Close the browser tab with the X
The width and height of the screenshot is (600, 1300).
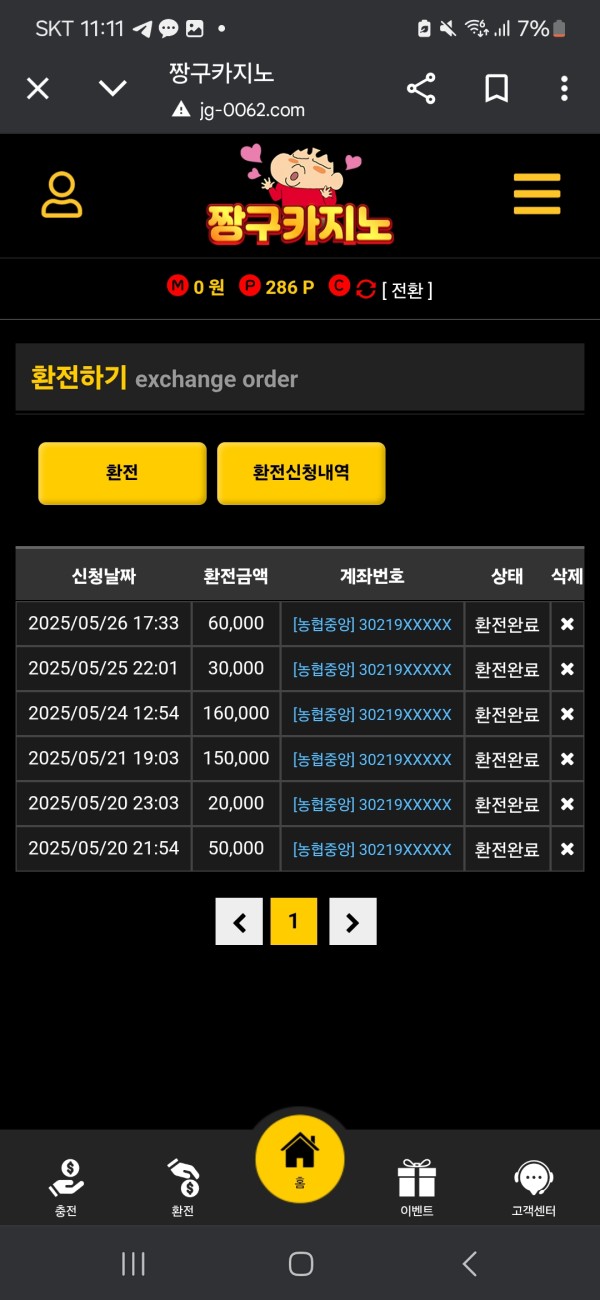37,89
